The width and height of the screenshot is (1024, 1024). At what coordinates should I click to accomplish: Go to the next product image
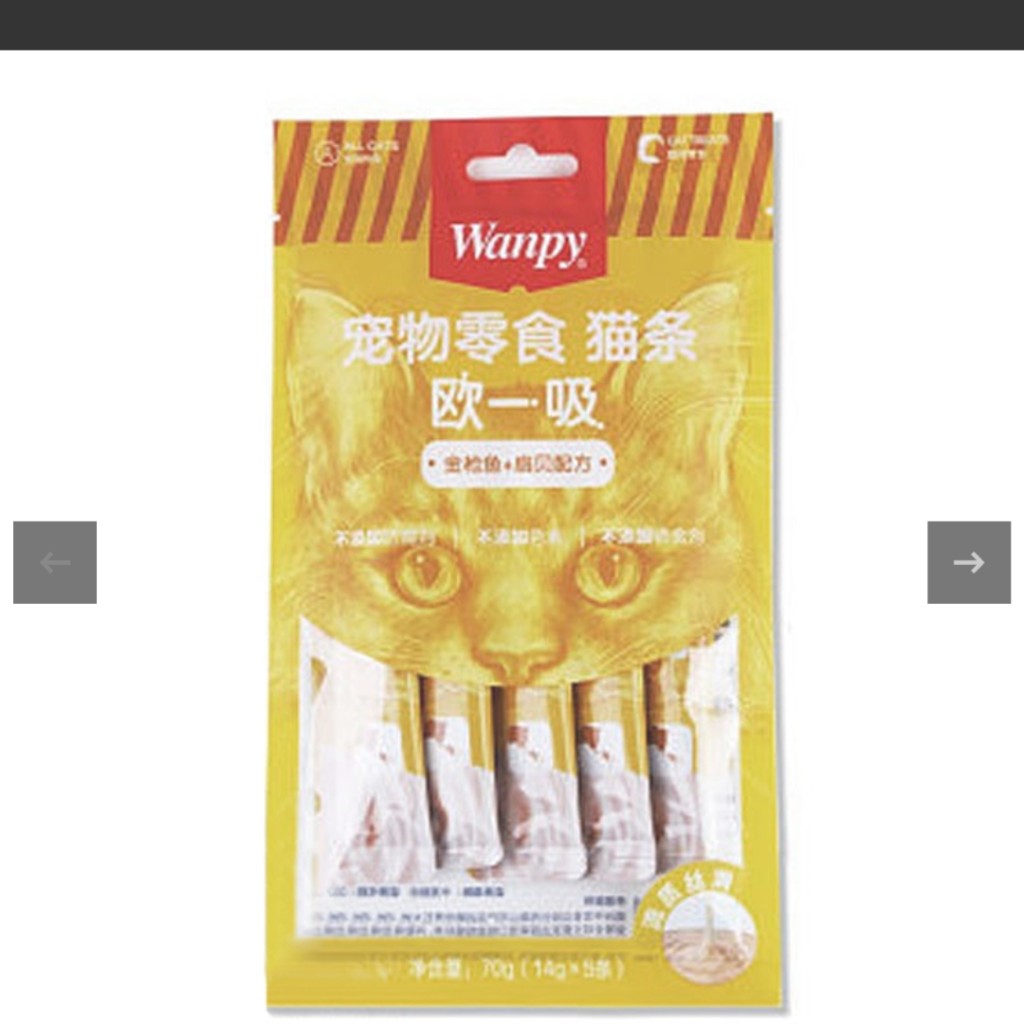coord(968,562)
